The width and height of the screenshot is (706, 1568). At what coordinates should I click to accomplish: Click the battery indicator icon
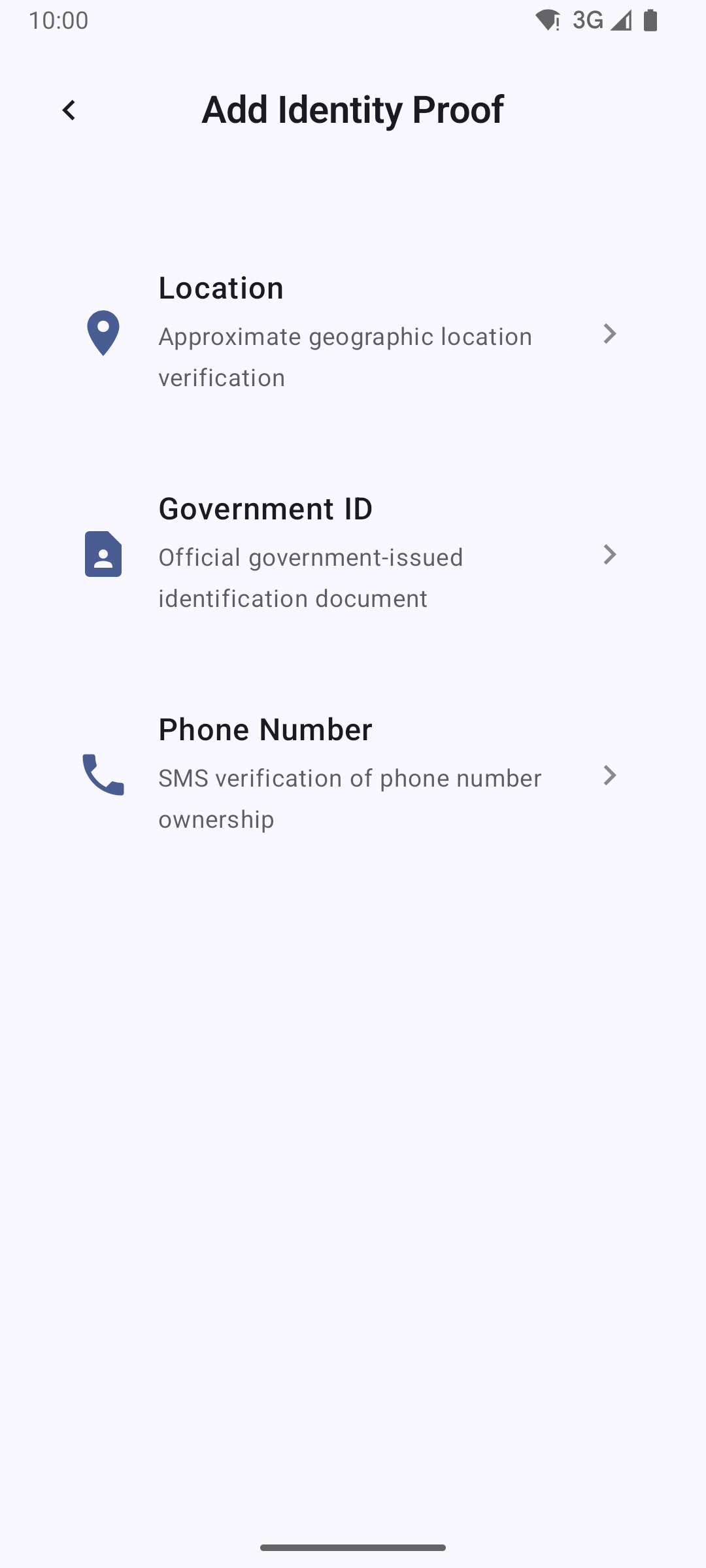[x=650, y=20]
